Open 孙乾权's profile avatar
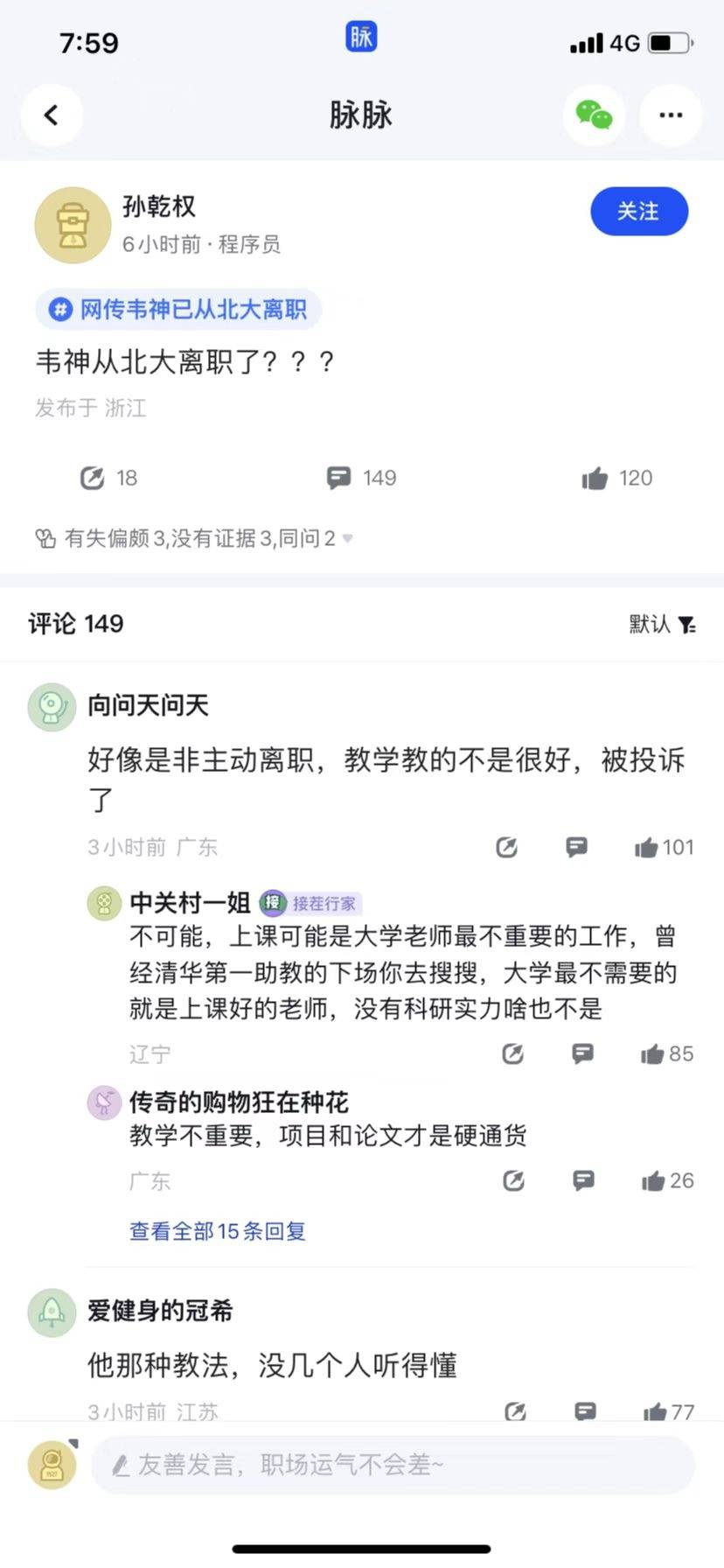The width and height of the screenshot is (724, 1568). click(73, 225)
